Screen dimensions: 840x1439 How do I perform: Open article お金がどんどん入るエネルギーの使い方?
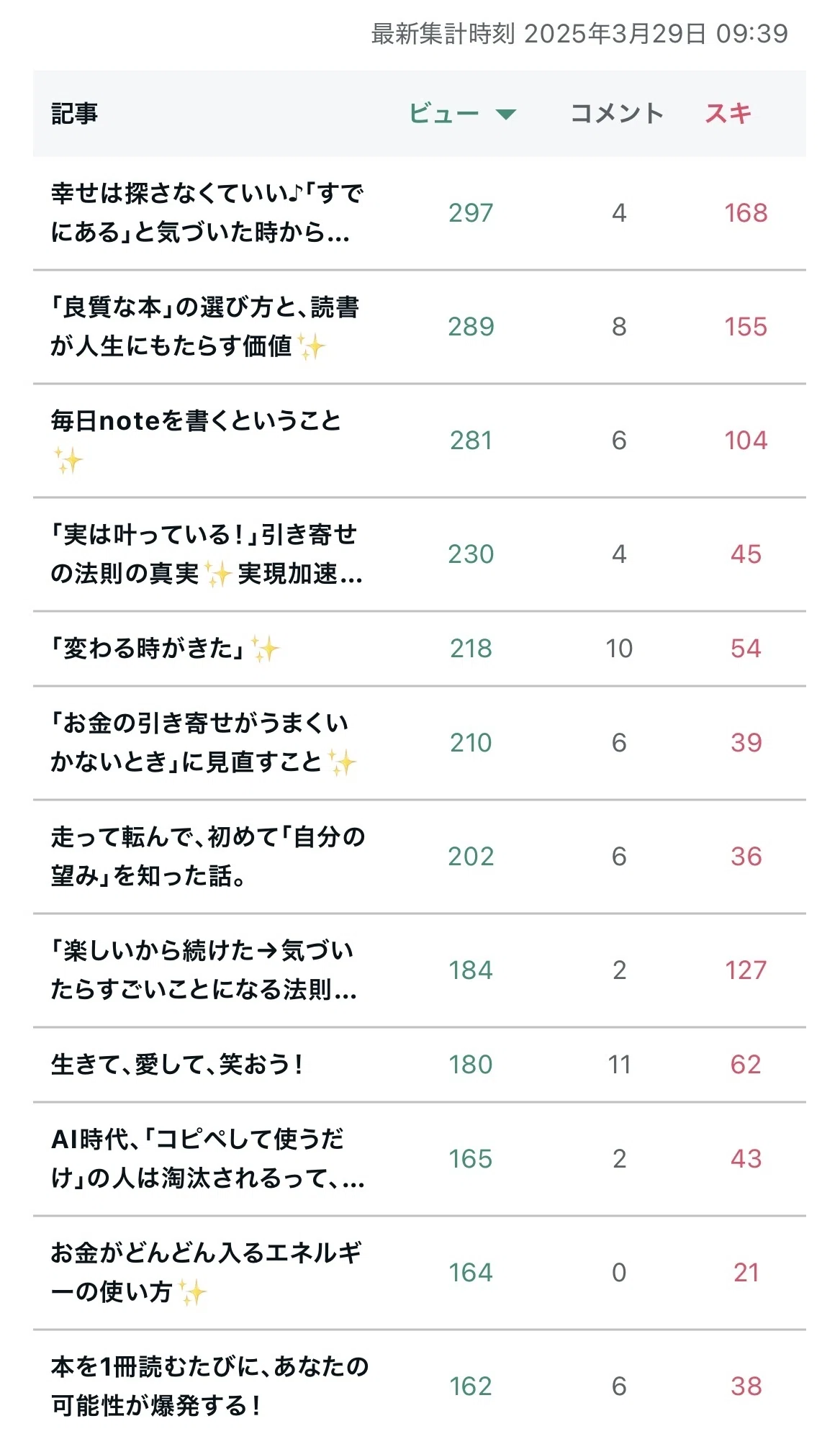click(x=206, y=1273)
